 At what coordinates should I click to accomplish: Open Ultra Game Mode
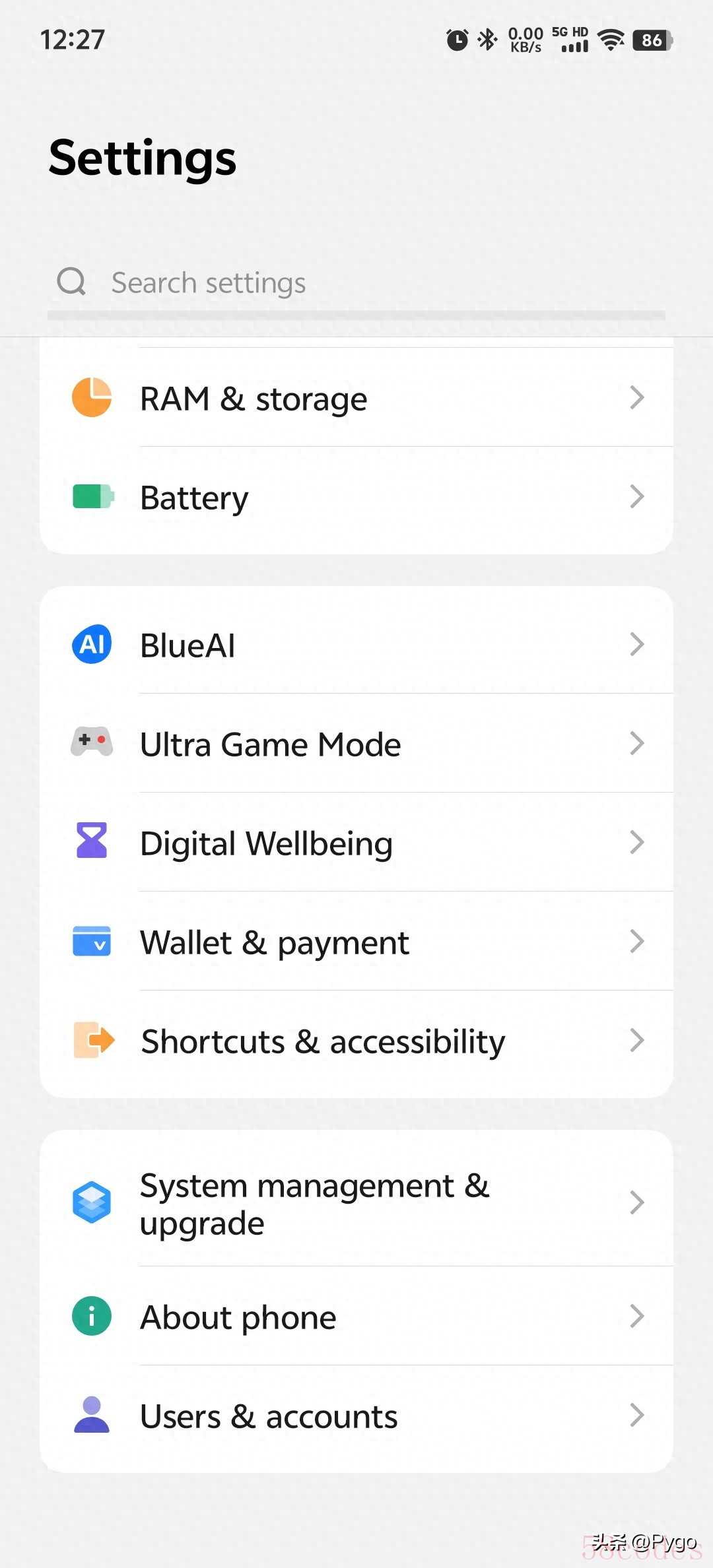pos(356,744)
